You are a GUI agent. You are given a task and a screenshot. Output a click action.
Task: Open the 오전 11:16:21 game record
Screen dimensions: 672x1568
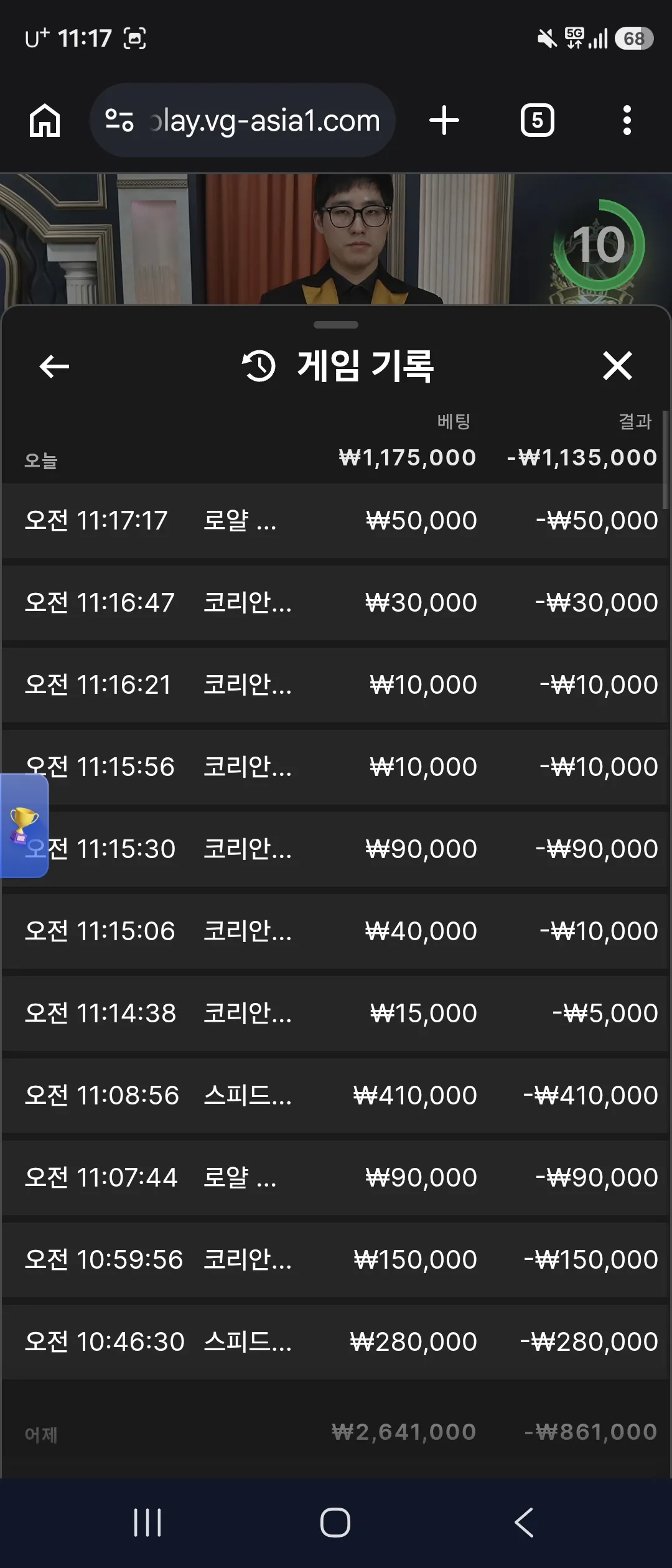(335, 685)
